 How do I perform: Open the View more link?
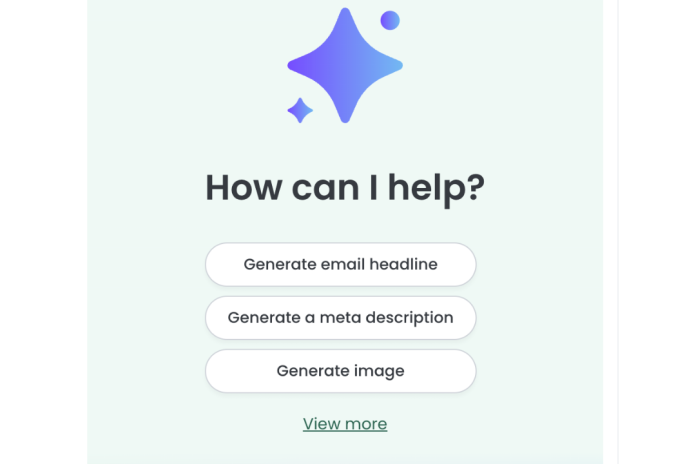tap(345, 424)
